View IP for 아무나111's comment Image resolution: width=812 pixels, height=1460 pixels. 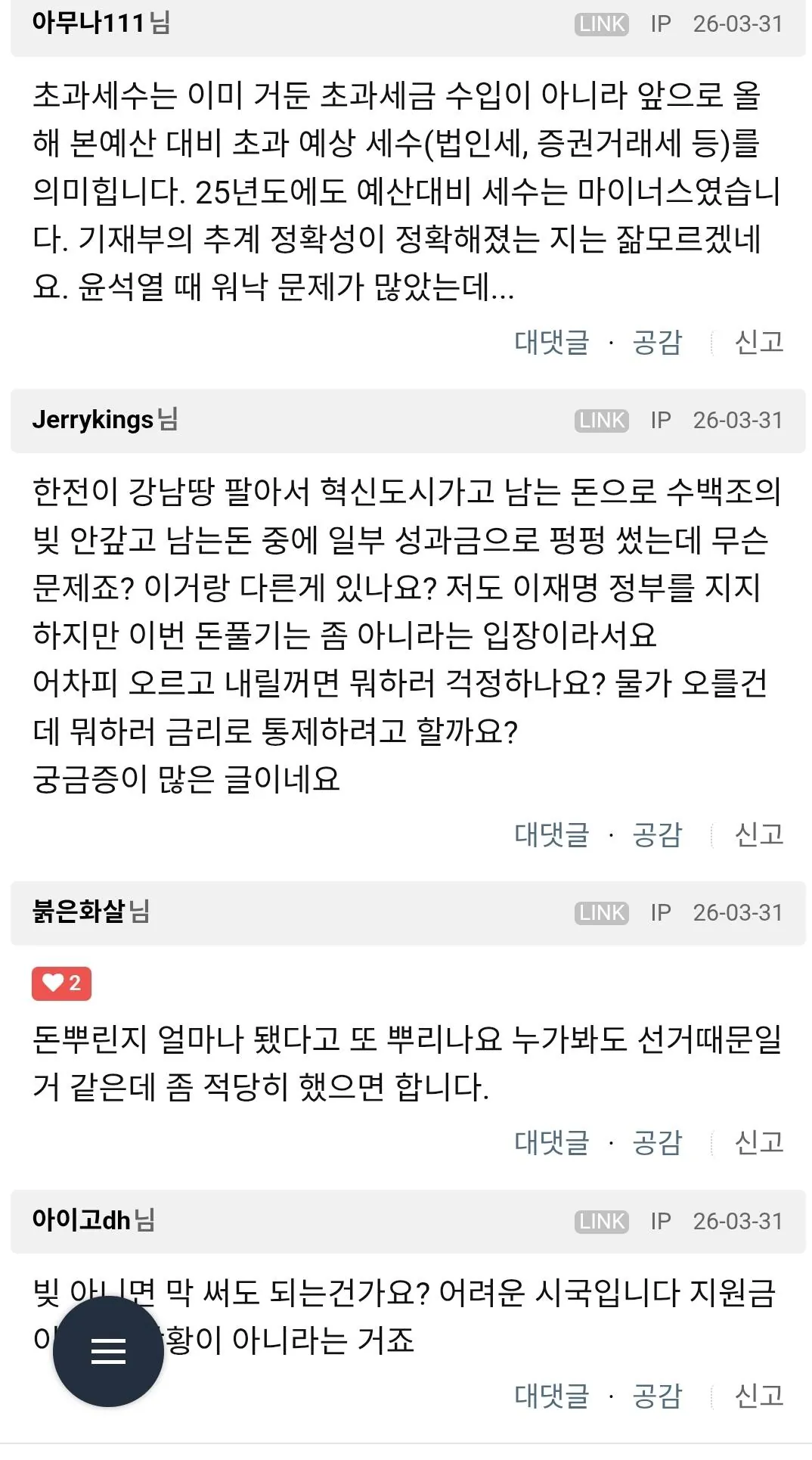coord(660,24)
